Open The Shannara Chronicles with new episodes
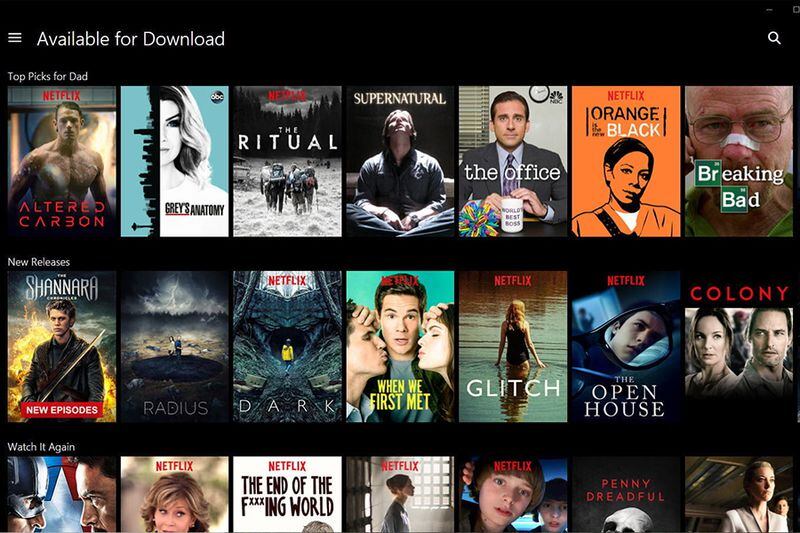Viewport: 800px width, 533px height. pos(62,346)
